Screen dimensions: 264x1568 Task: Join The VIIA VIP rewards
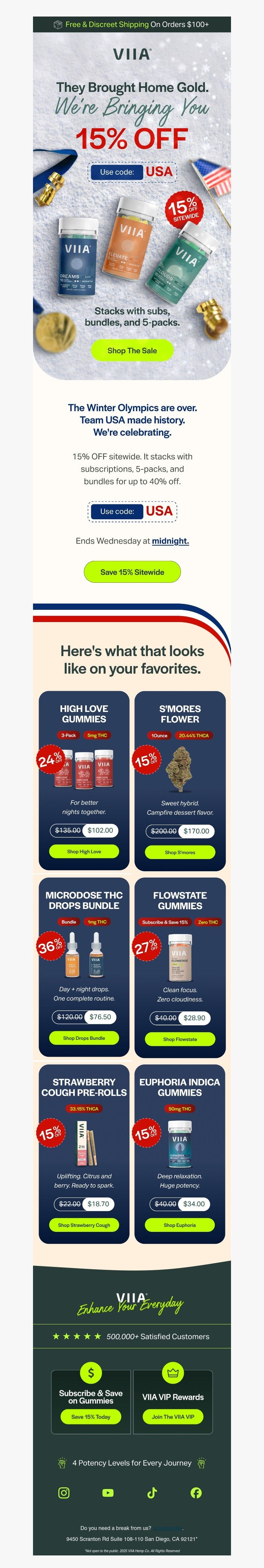[x=173, y=1416]
